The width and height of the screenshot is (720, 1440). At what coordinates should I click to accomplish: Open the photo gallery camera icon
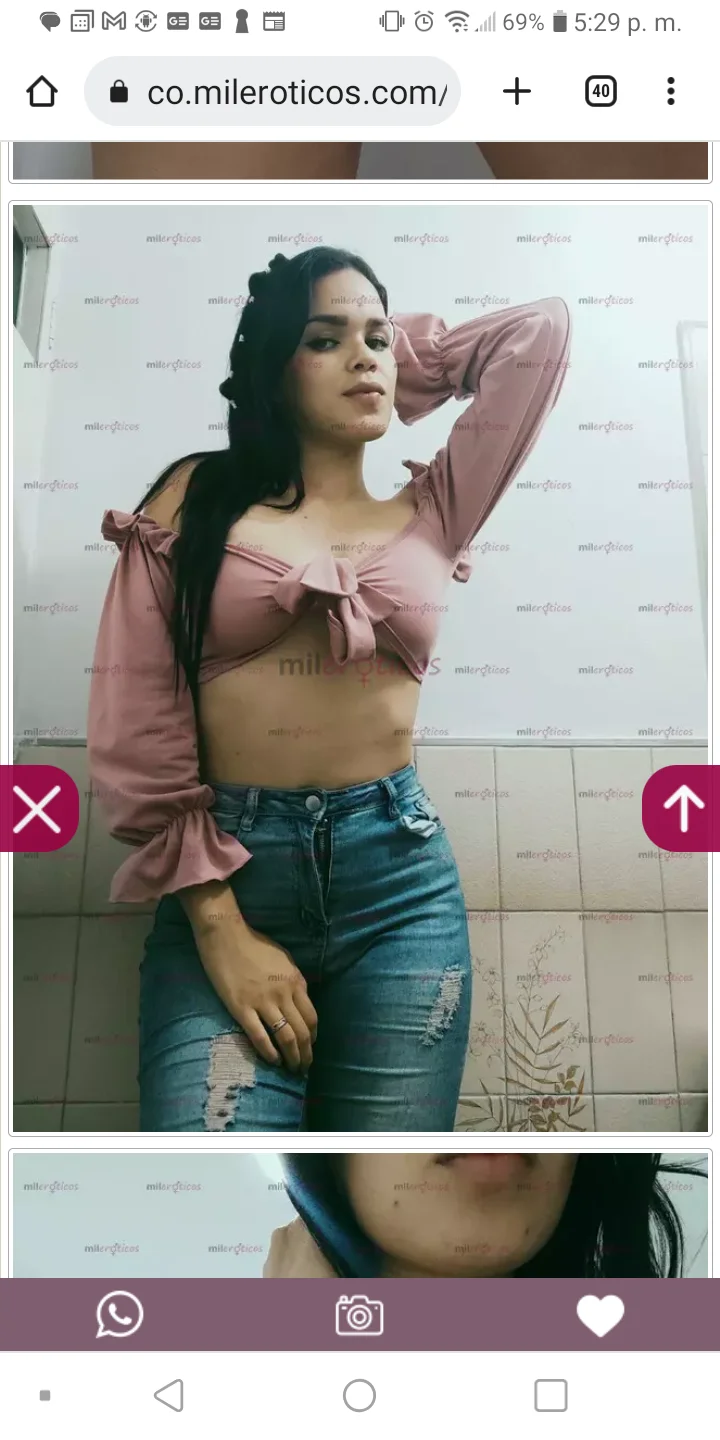(359, 1314)
